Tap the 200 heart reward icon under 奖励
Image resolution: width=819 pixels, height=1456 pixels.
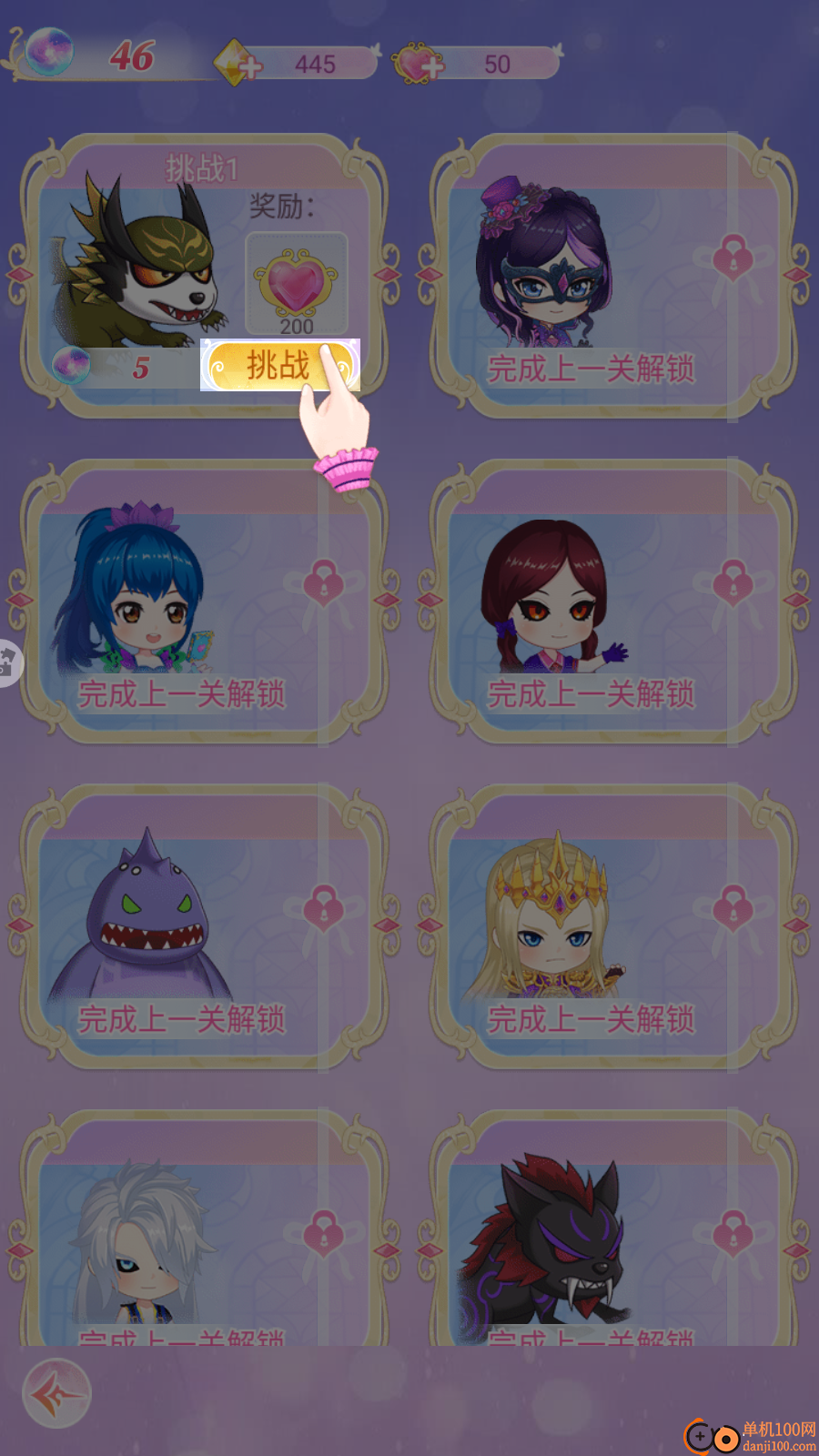(296, 280)
